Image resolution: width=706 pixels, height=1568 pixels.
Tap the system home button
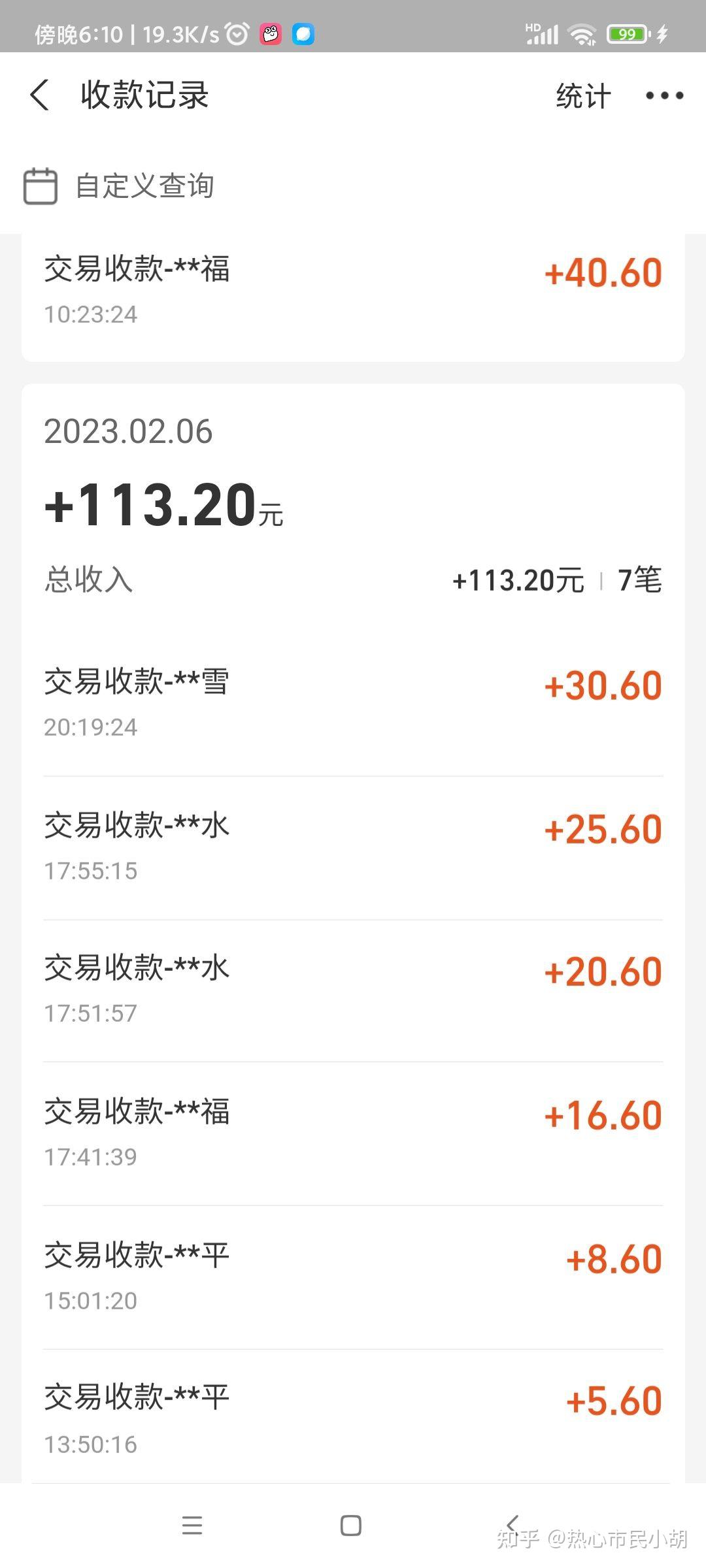[351, 1526]
